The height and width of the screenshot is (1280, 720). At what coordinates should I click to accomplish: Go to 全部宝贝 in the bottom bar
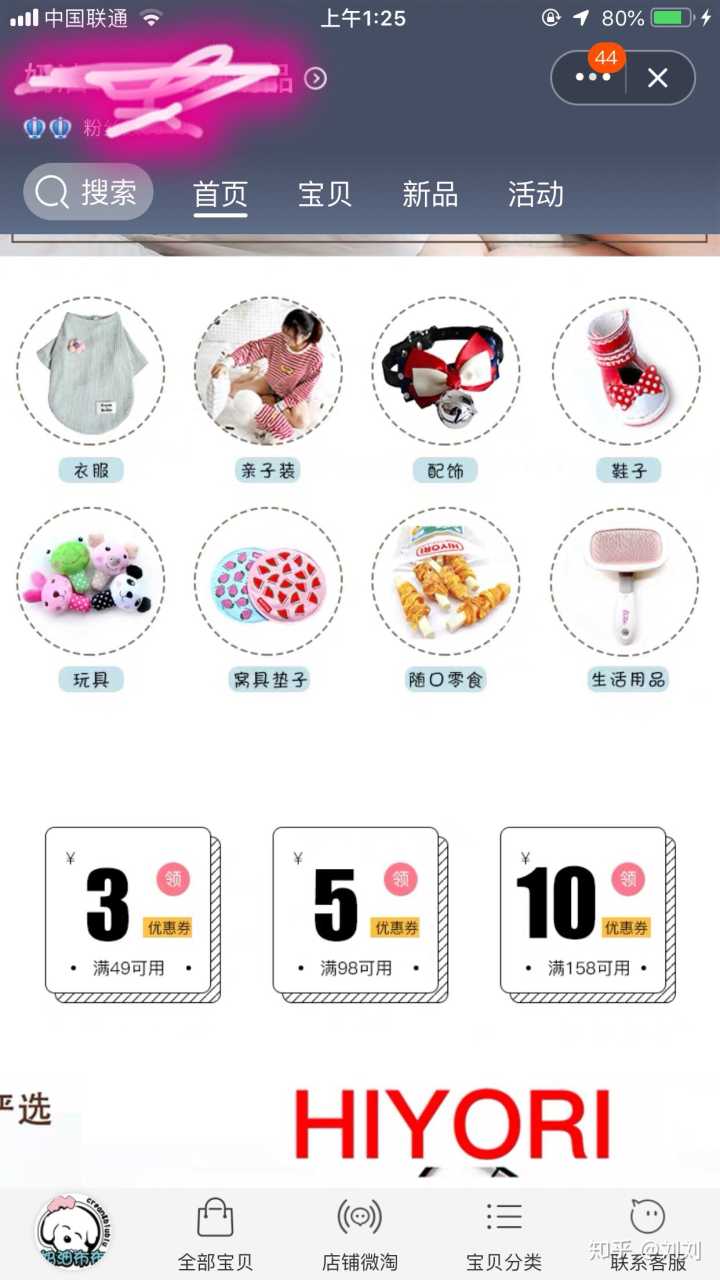point(215,1234)
